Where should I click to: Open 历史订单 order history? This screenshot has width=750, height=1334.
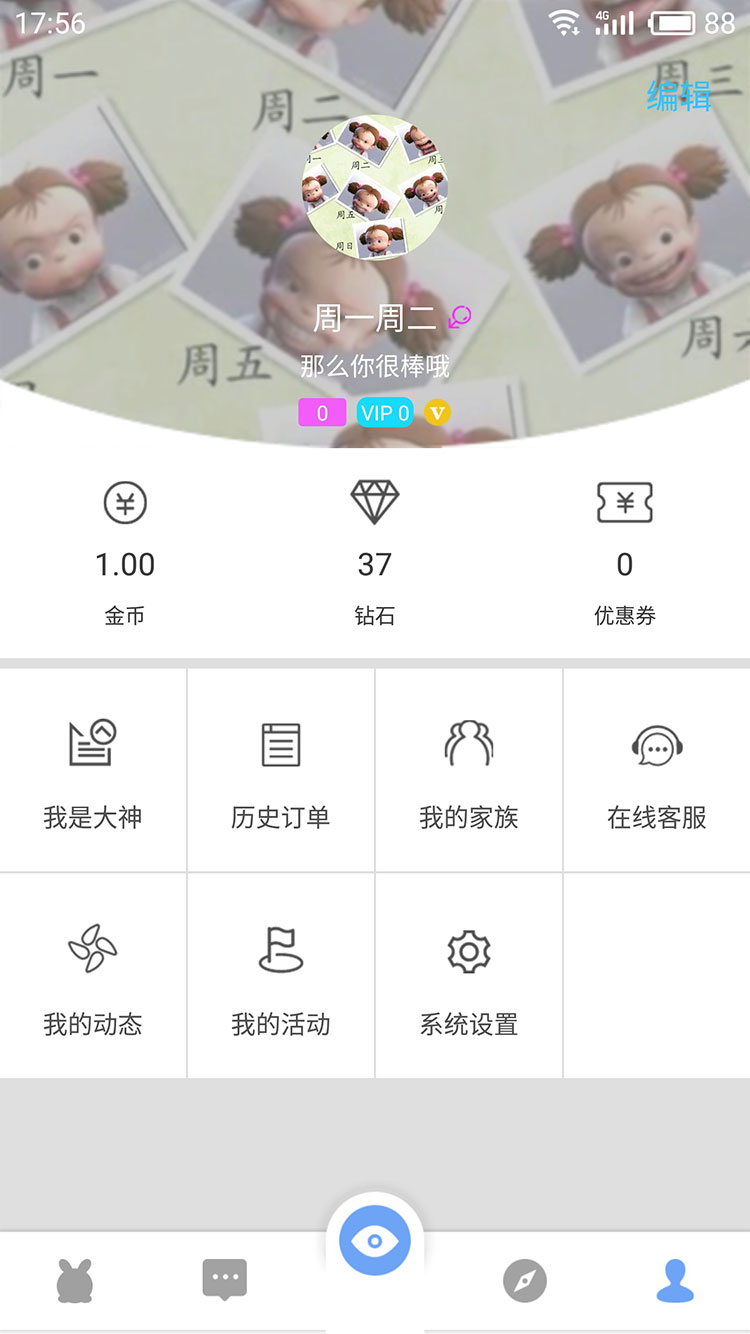click(281, 770)
